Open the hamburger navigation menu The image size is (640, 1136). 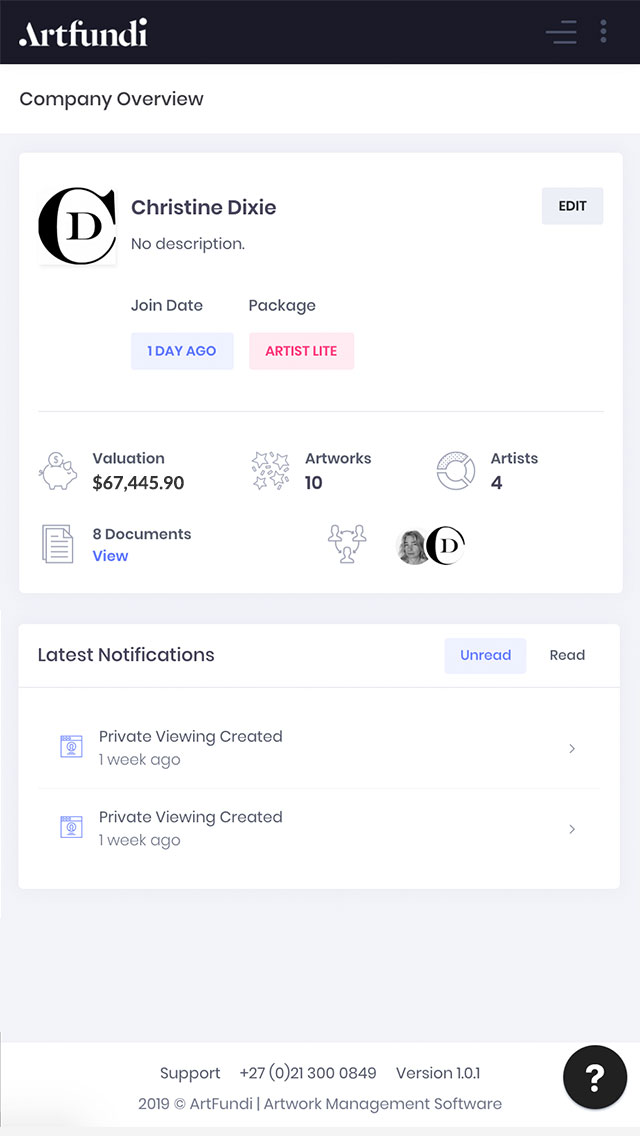(561, 32)
